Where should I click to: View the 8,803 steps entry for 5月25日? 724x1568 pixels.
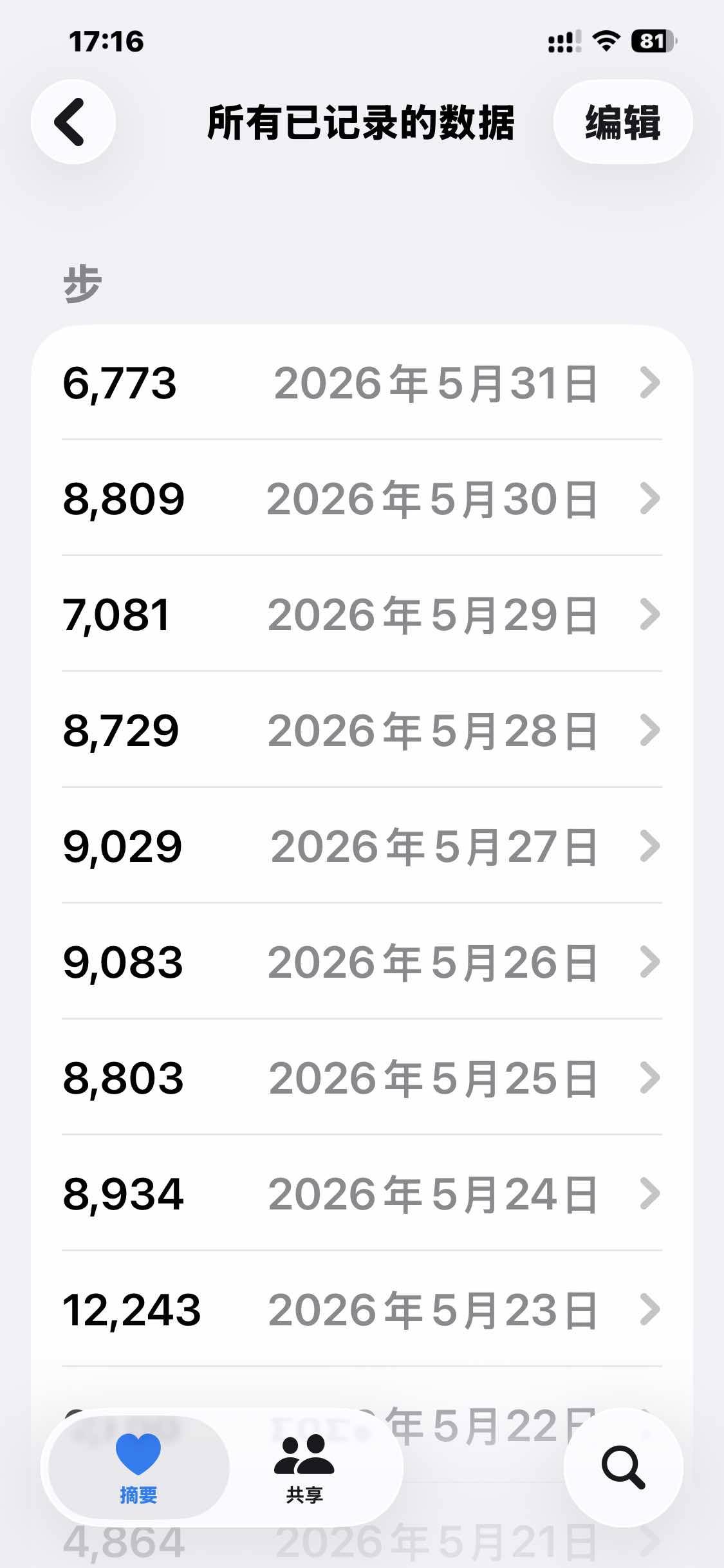coord(362,1078)
